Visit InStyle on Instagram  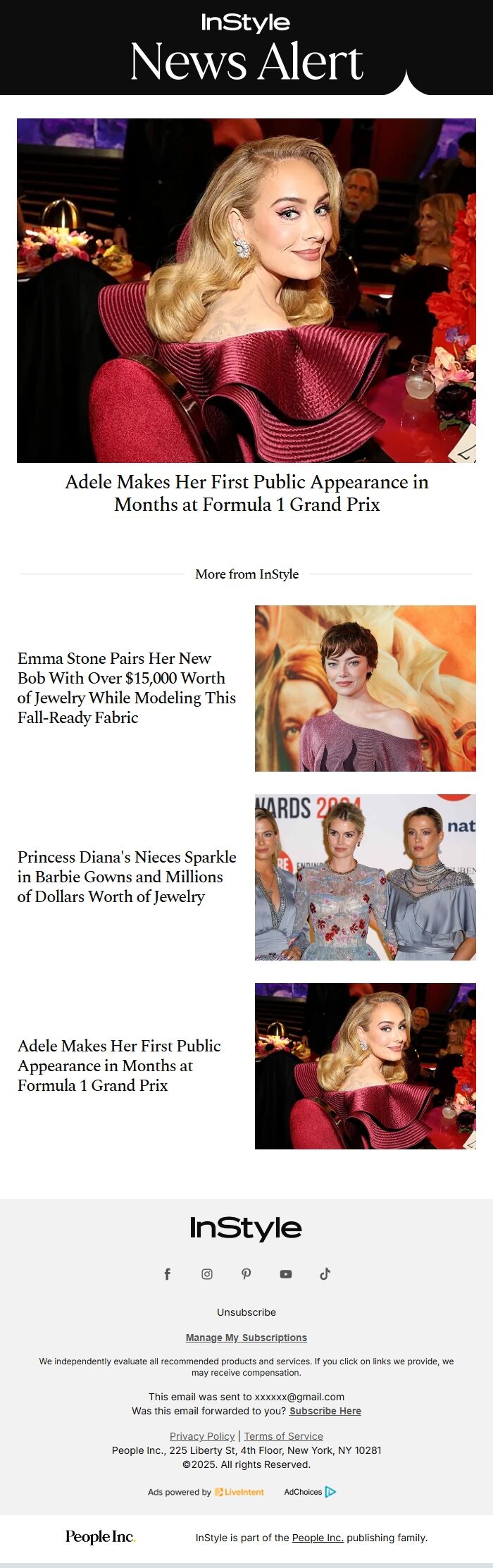click(x=207, y=1274)
